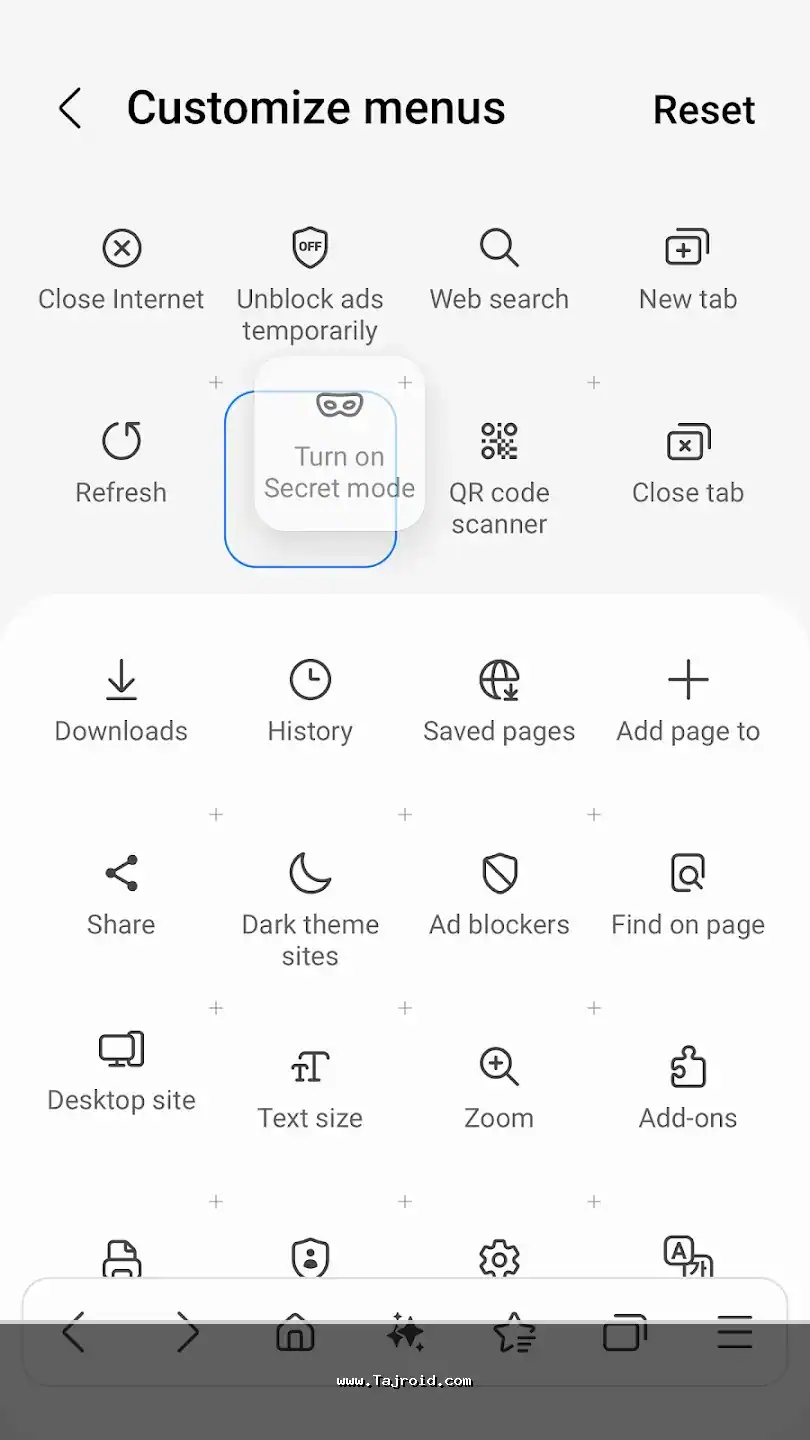Go back from Customize menus

click(70, 108)
